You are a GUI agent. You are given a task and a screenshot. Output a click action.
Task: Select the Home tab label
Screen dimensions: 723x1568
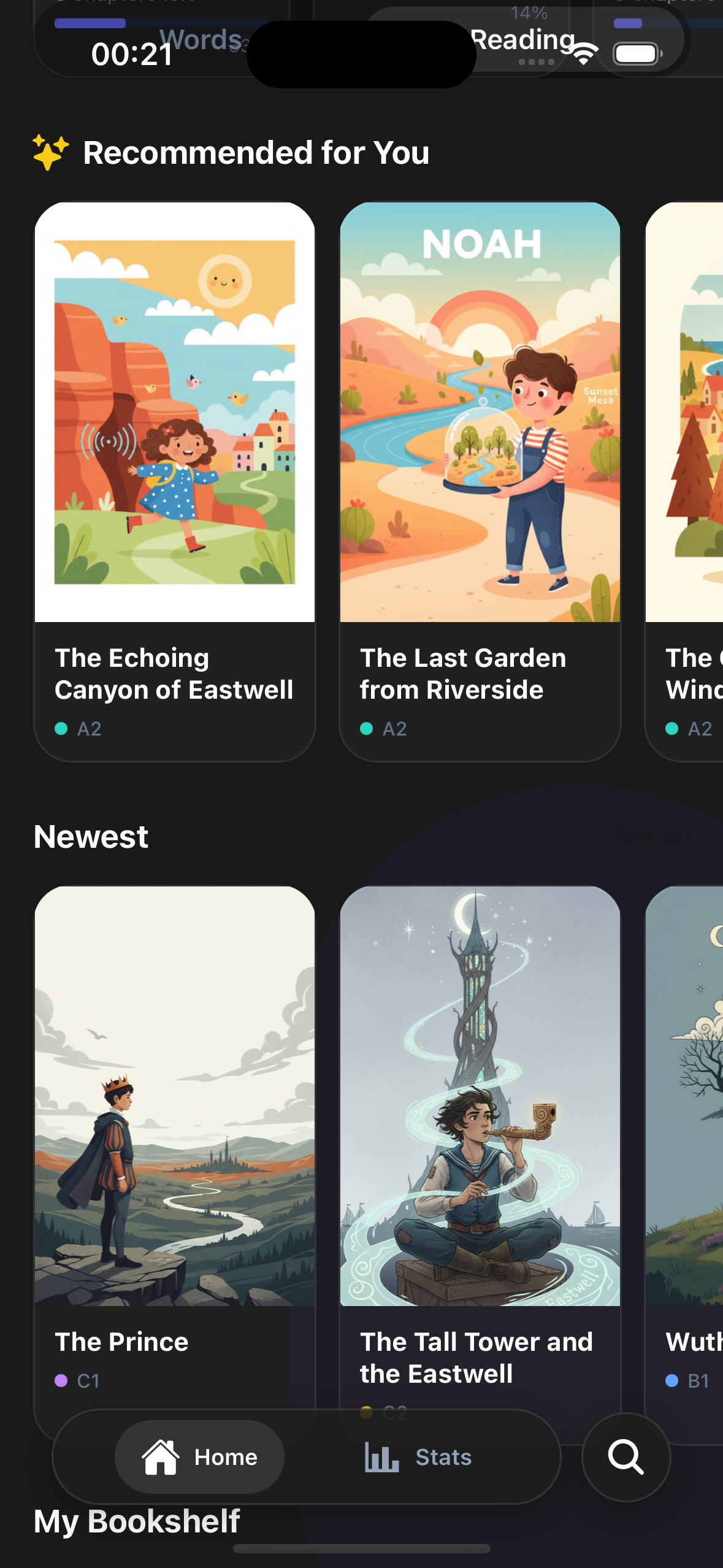click(226, 1457)
